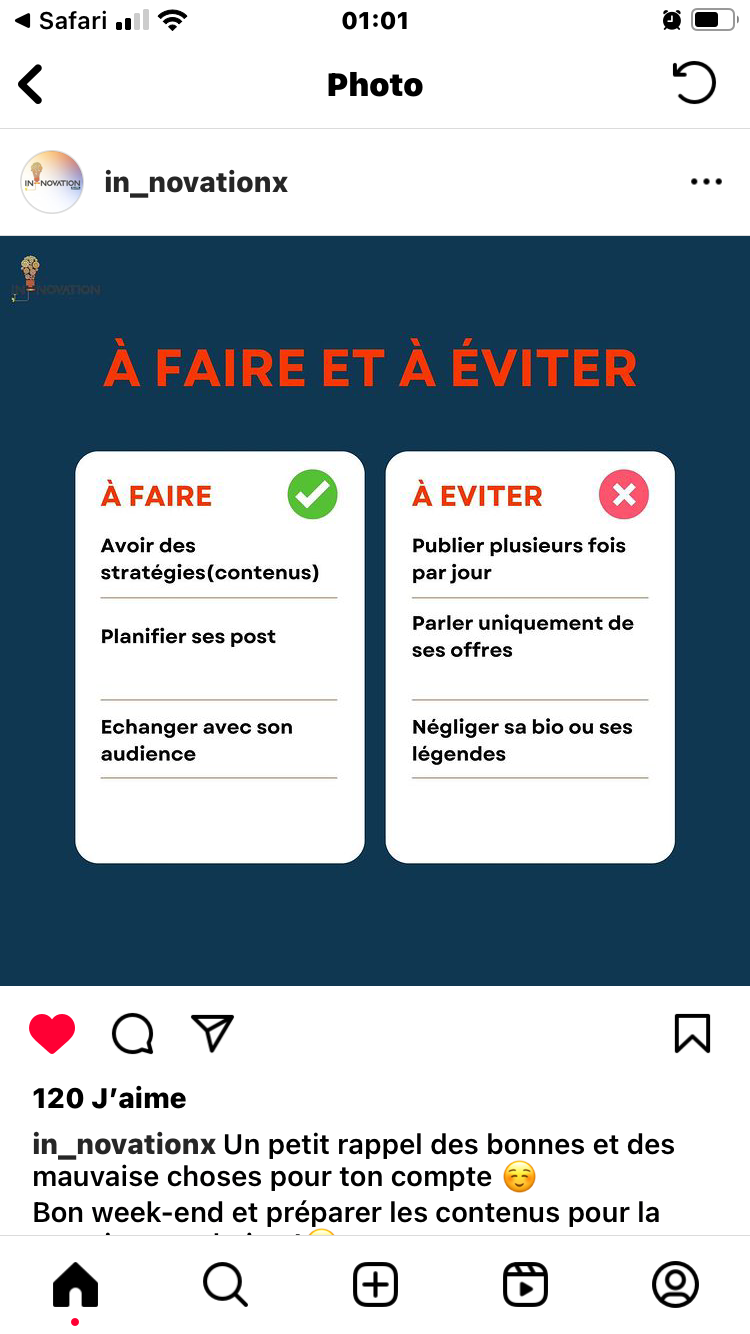750x1334 pixels.
Task: Go back with the top-left arrow
Action: tap(31, 84)
